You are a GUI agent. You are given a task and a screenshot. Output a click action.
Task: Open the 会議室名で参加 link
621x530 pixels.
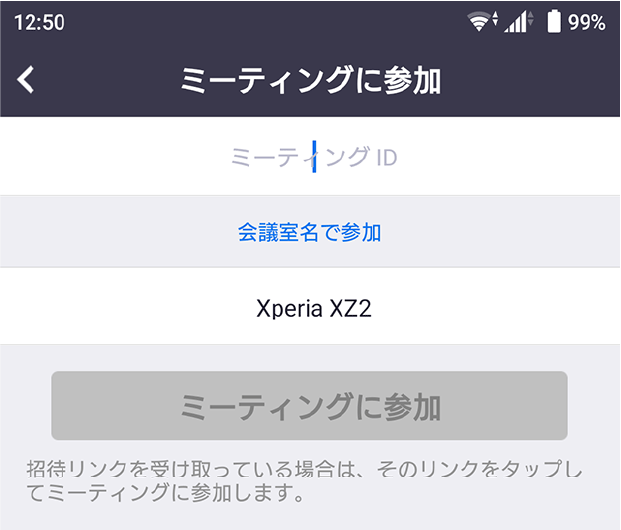309,232
